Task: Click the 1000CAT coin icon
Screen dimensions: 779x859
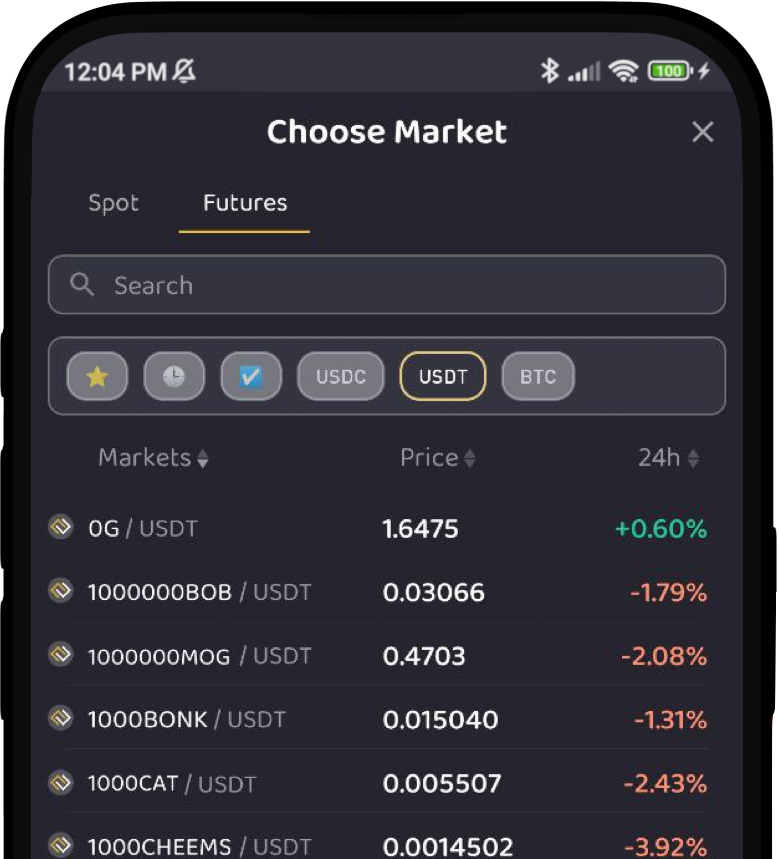Action: [60, 783]
